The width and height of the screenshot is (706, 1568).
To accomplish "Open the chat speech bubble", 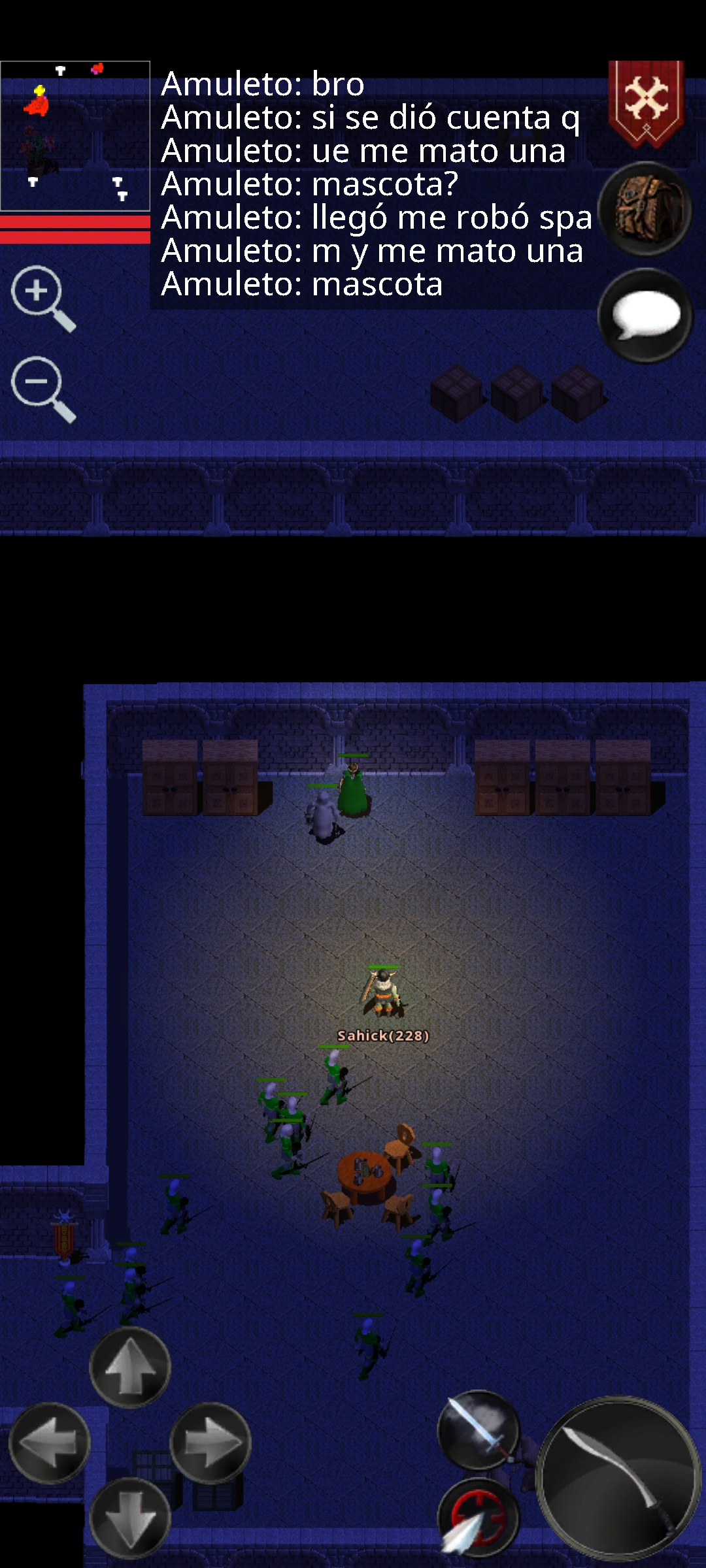I will click(645, 316).
